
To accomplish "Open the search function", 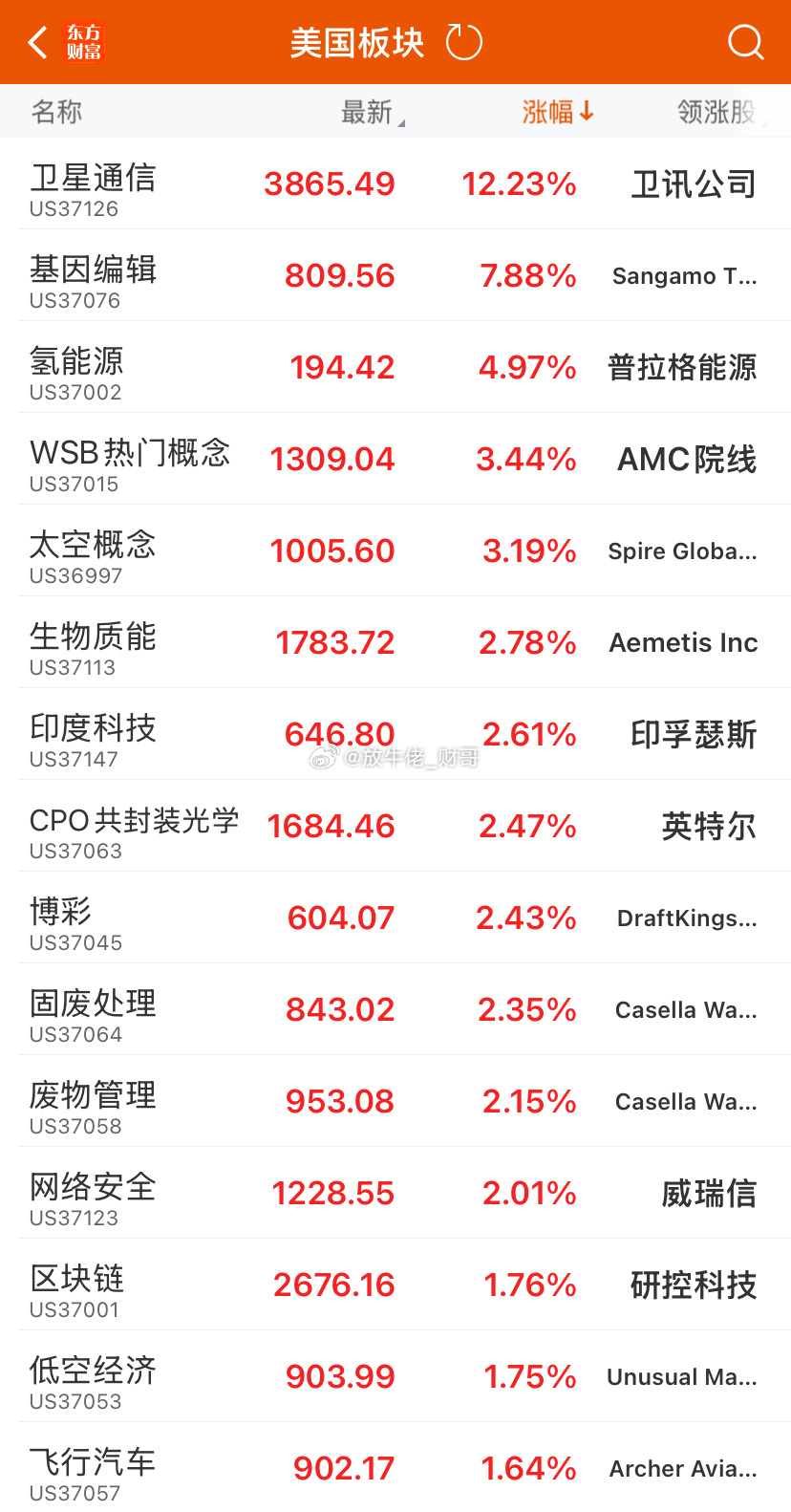I will click(744, 41).
